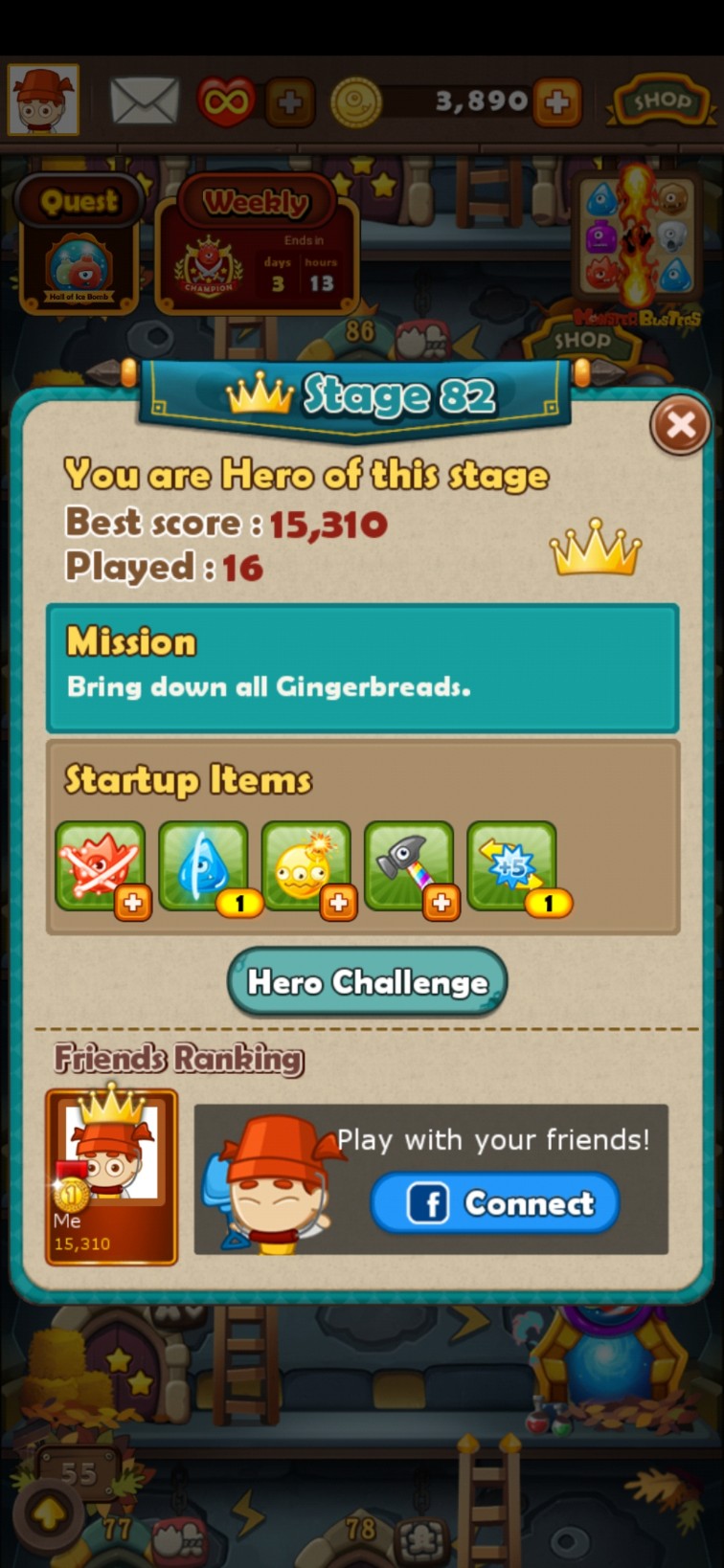724x1568 pixels.
Task: Add more coins with the plus button
Action: click(x=556, y=101)
